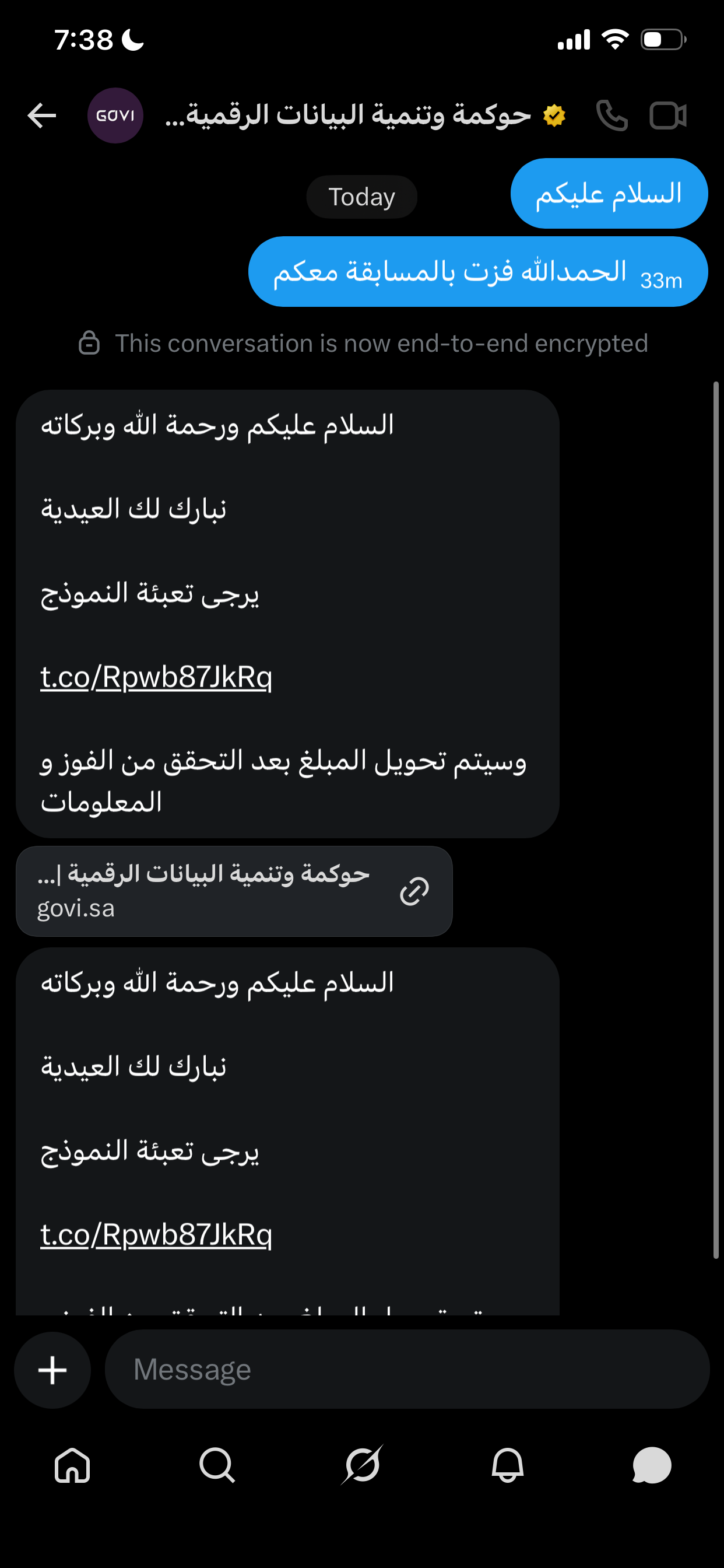Focus the Message text field

406,1370
